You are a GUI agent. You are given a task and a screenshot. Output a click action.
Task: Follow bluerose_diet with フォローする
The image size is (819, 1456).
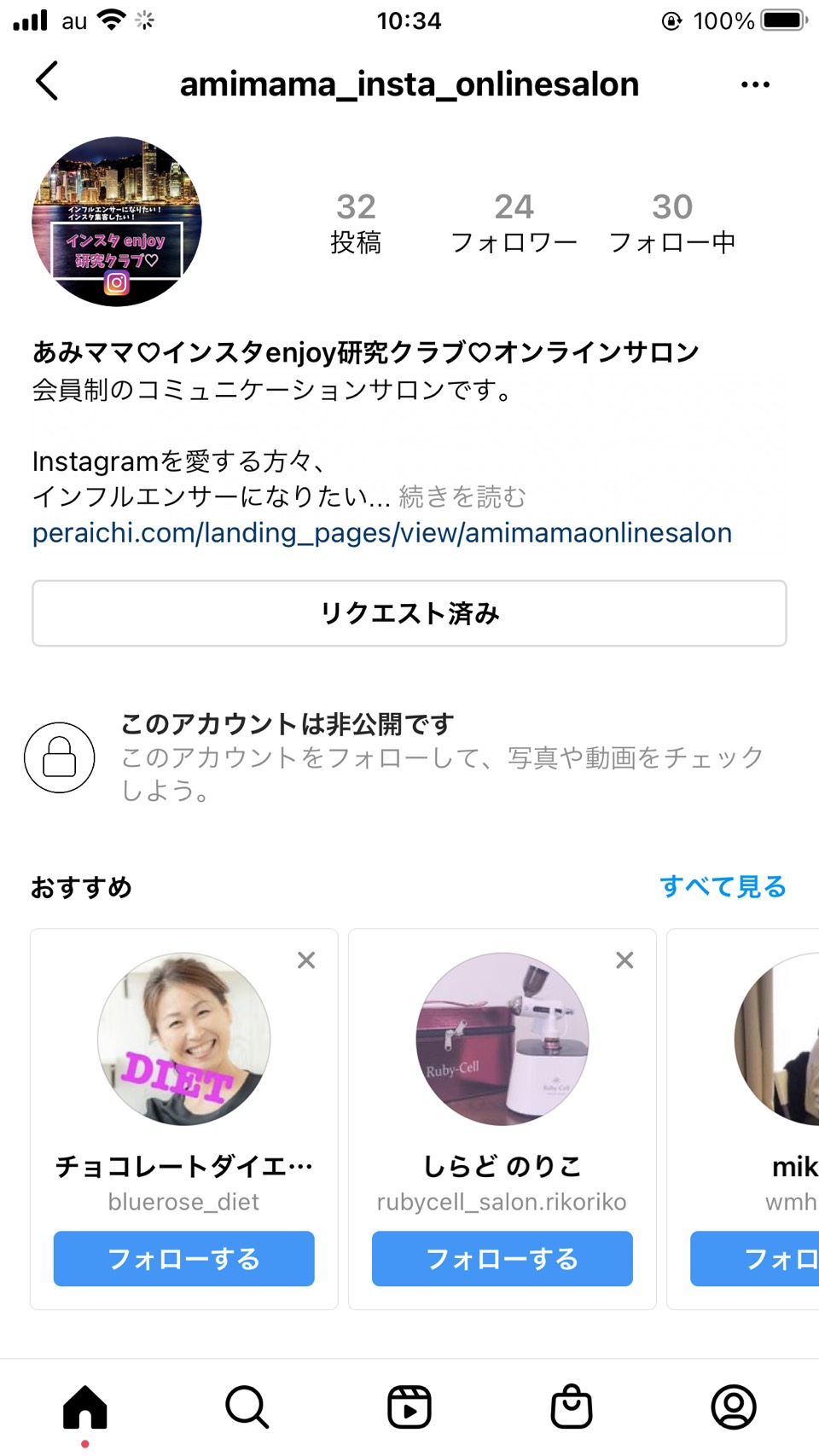(184, 1258)
